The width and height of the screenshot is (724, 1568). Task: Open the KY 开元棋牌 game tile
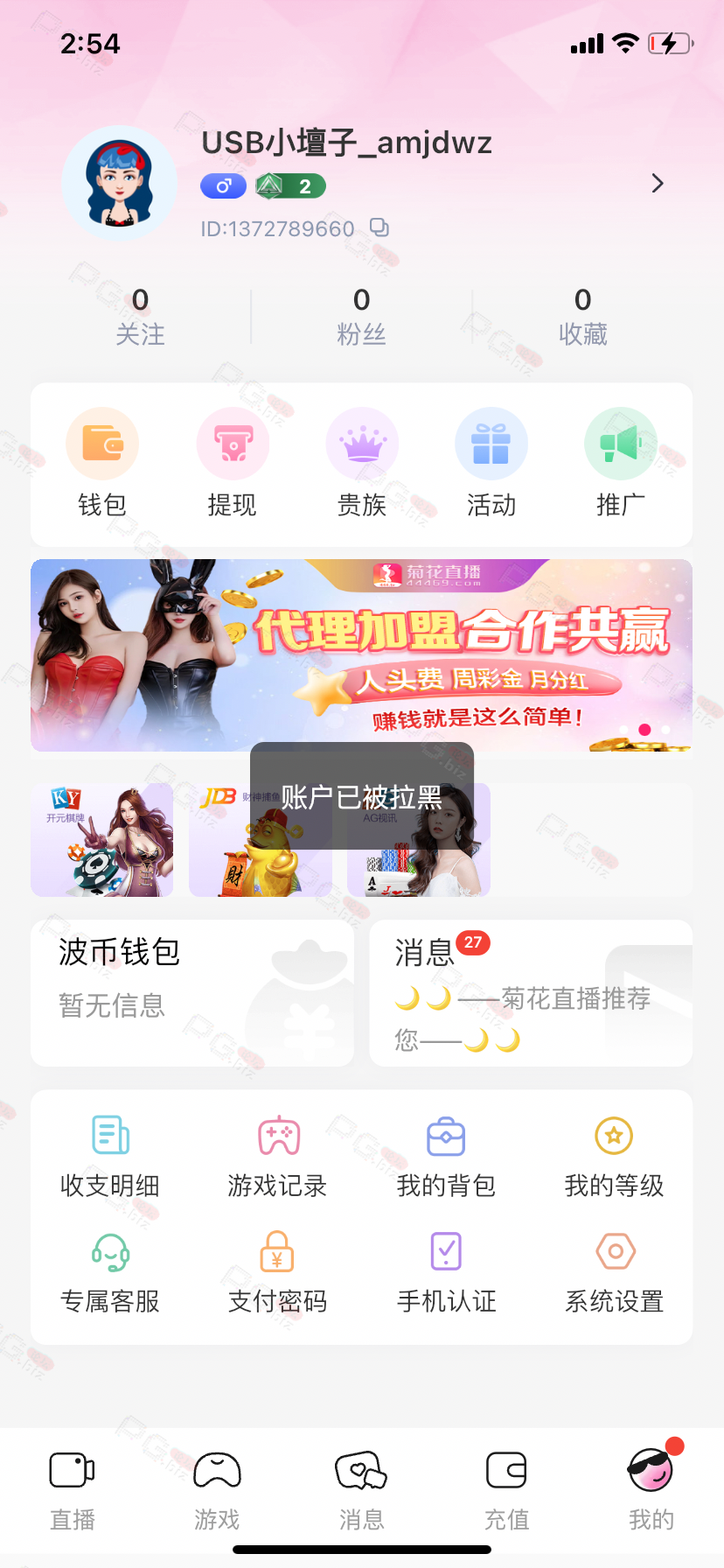click(x=102, y=840)
